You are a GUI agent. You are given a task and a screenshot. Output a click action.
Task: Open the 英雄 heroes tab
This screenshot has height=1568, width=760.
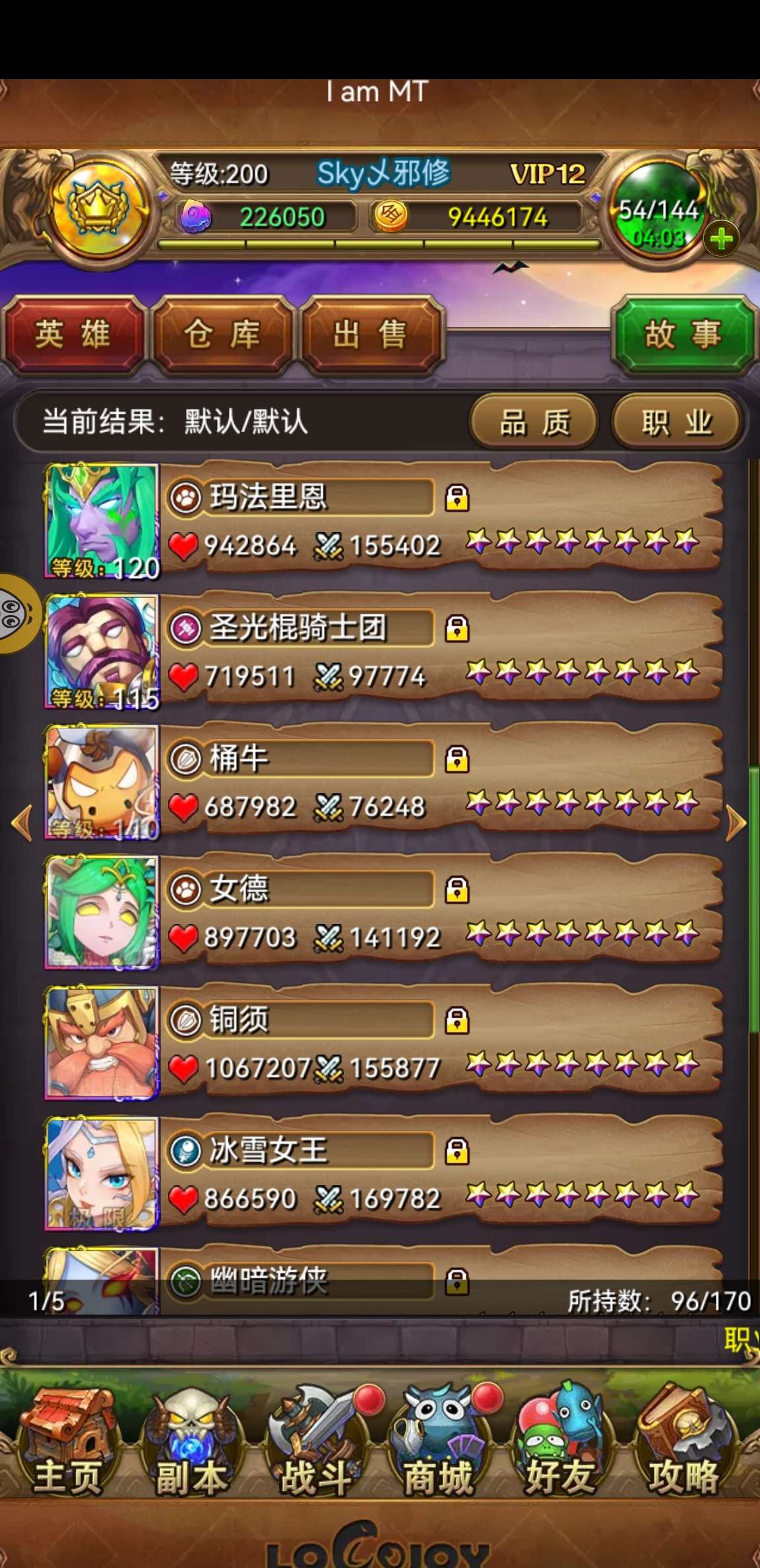coord(73,335)
